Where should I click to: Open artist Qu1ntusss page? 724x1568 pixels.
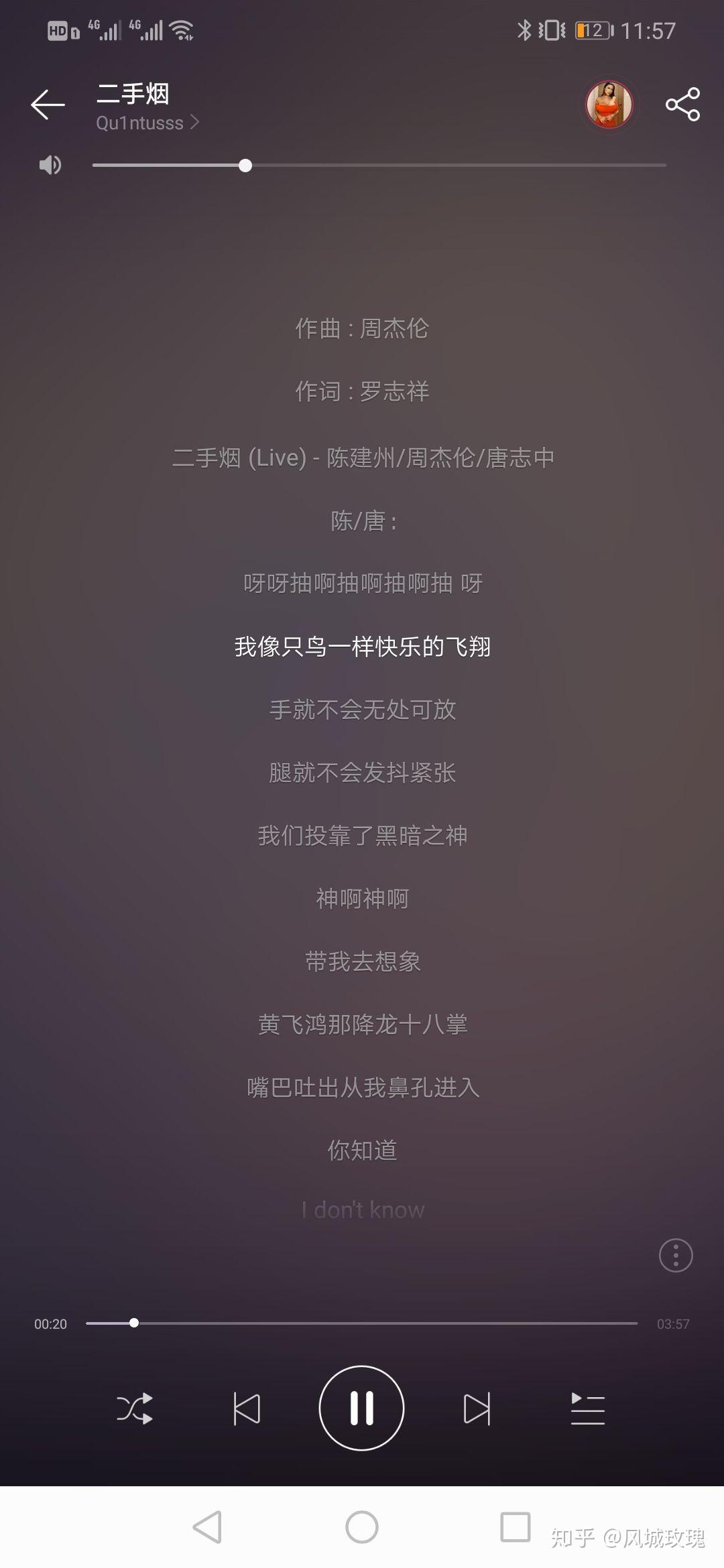click(x=147, y=123)
